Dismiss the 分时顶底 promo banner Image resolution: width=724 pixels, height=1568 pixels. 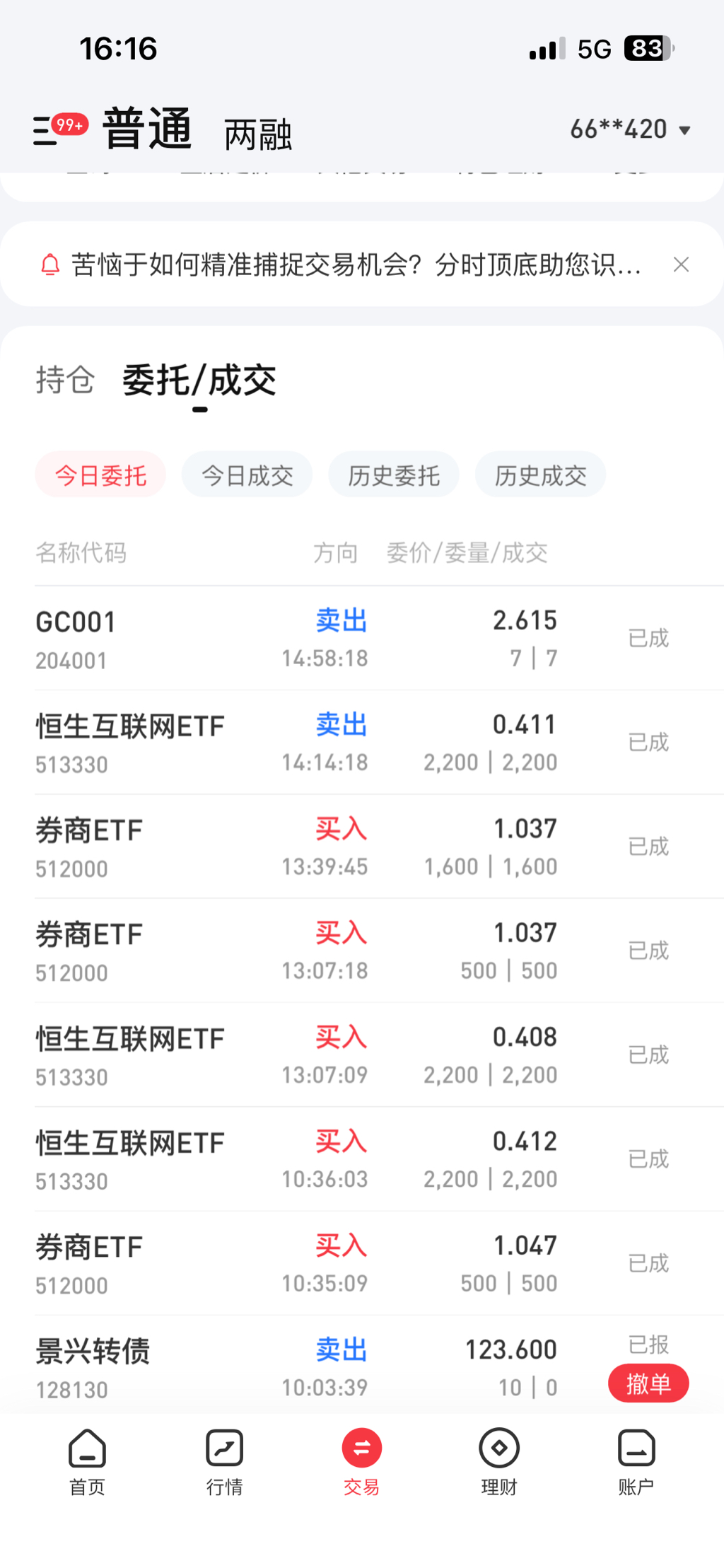[681, 265]
